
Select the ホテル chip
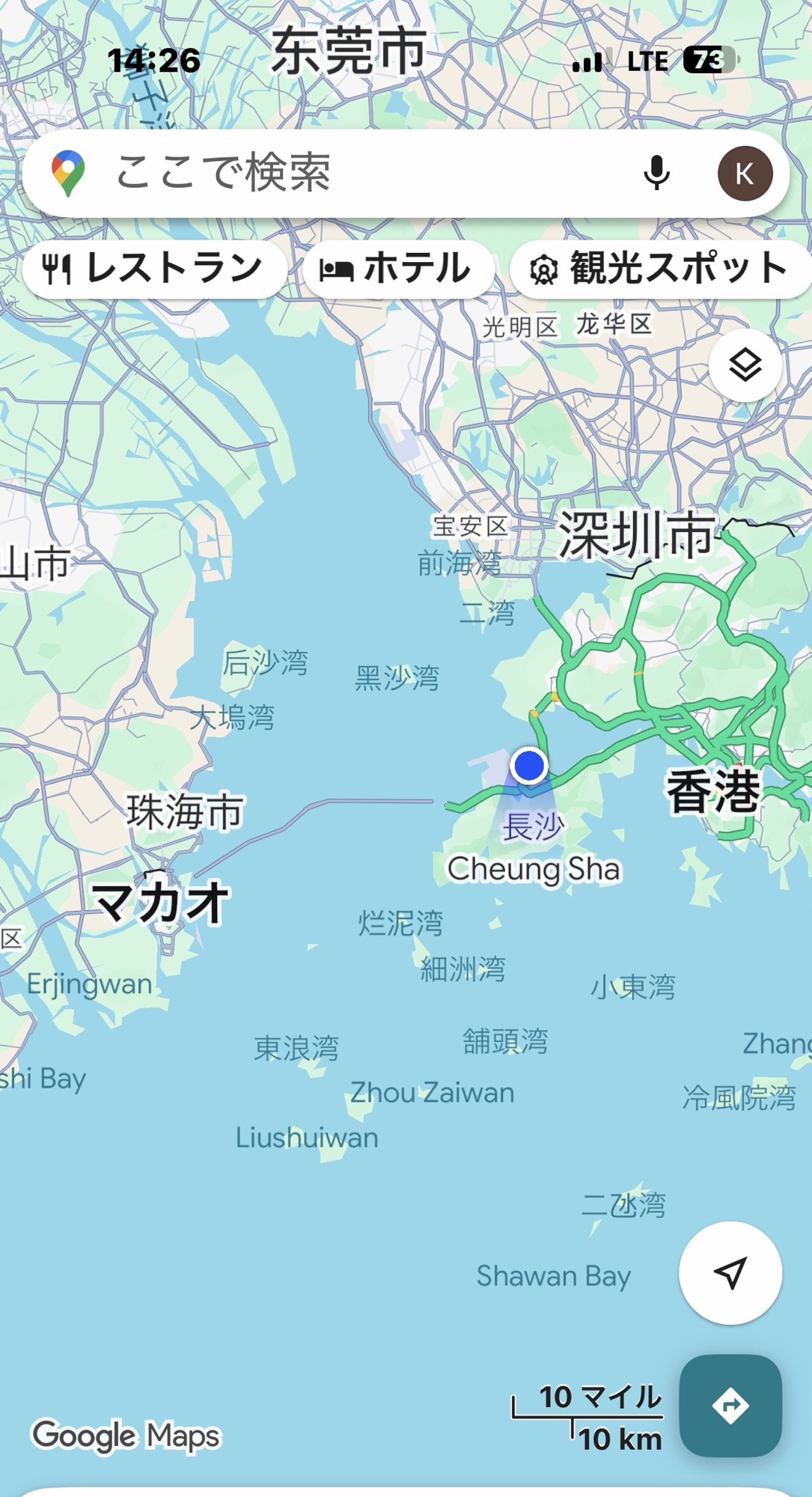coord(398,269)
